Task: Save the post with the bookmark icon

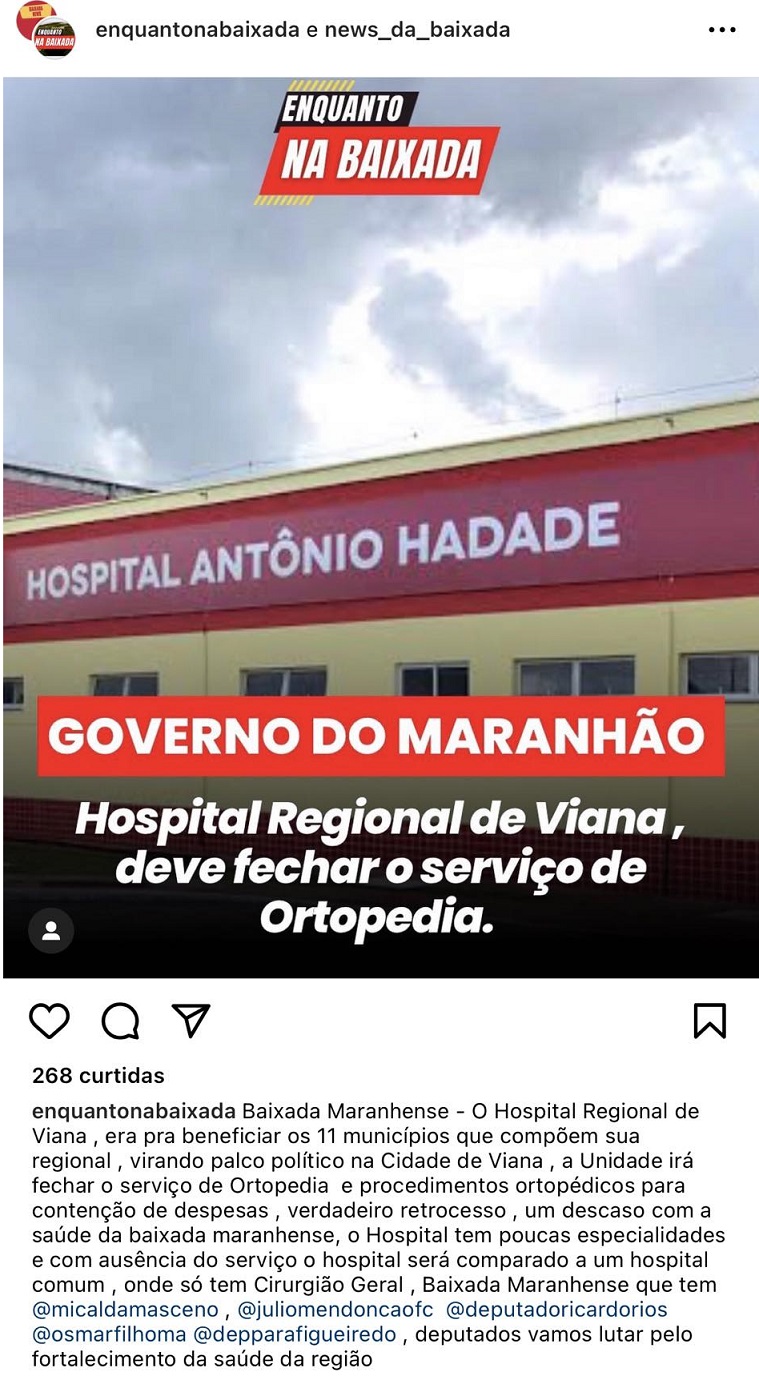Action: (709, 1021)
